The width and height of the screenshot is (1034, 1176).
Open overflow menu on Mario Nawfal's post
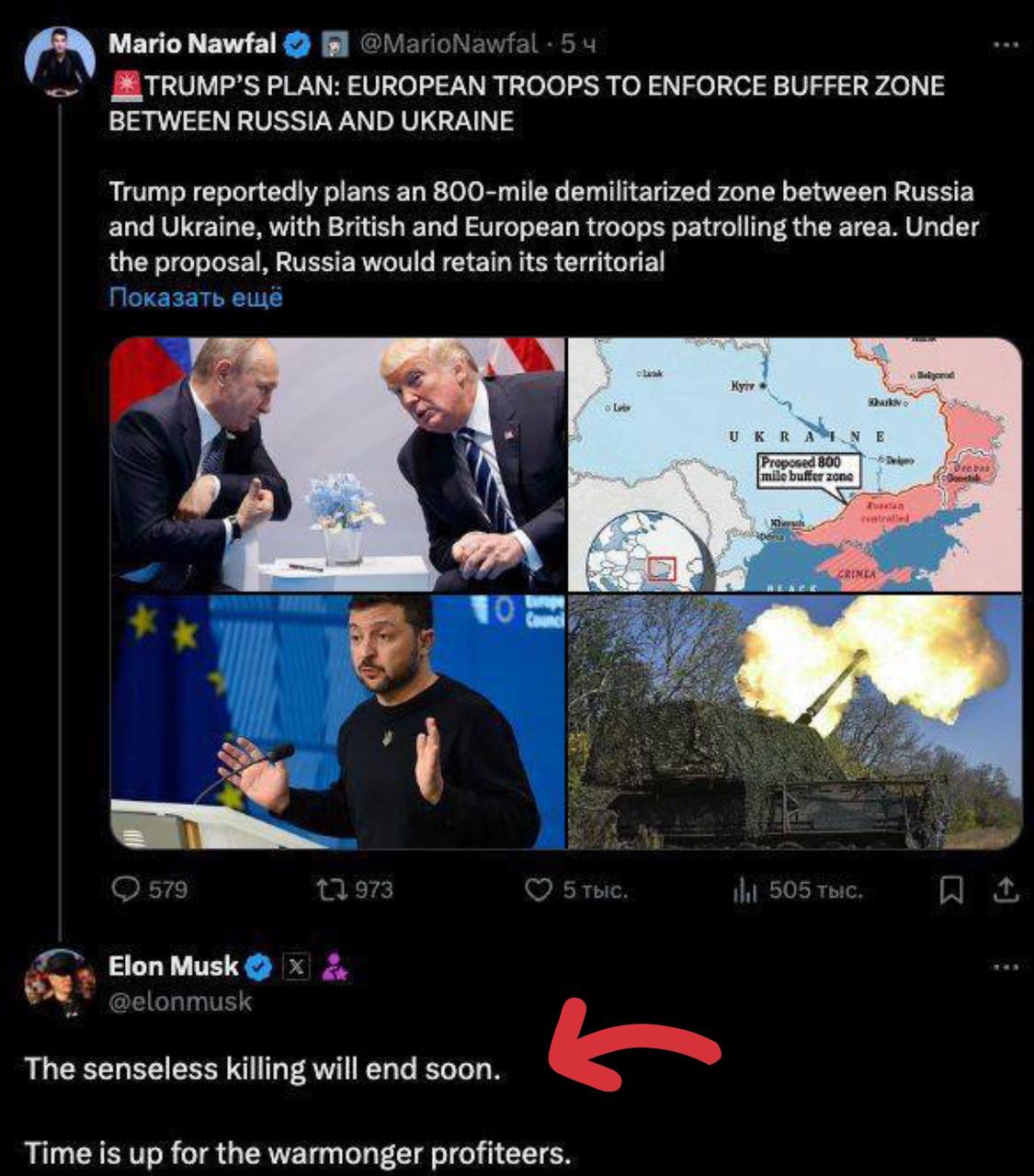coord(1006,43)
